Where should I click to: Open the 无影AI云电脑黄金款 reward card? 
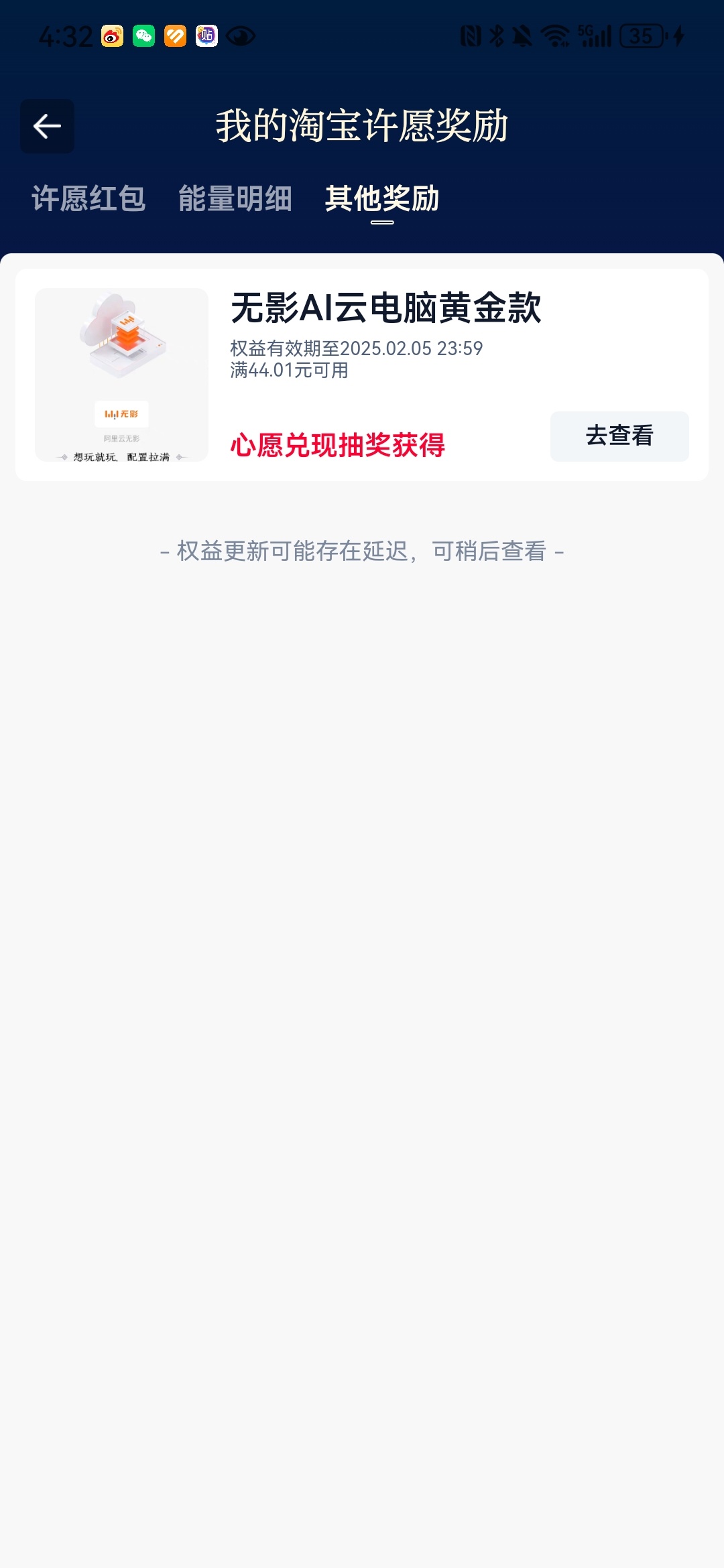385,310
